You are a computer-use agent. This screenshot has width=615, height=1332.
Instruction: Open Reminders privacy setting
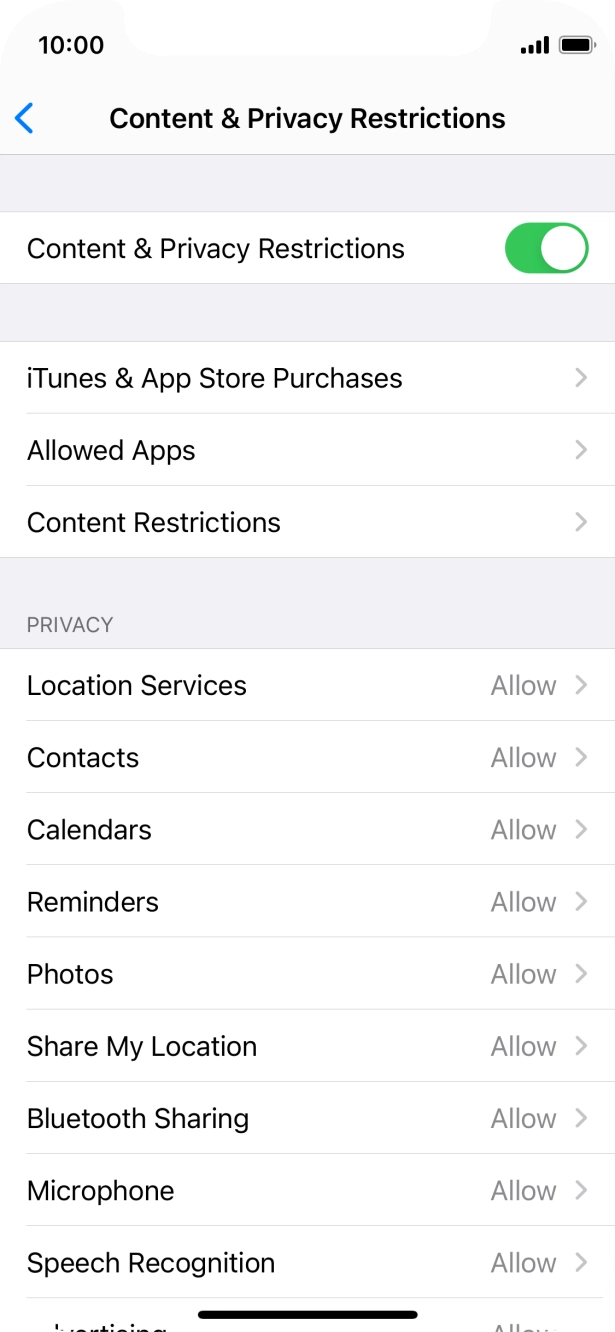[x=307, y=901]
